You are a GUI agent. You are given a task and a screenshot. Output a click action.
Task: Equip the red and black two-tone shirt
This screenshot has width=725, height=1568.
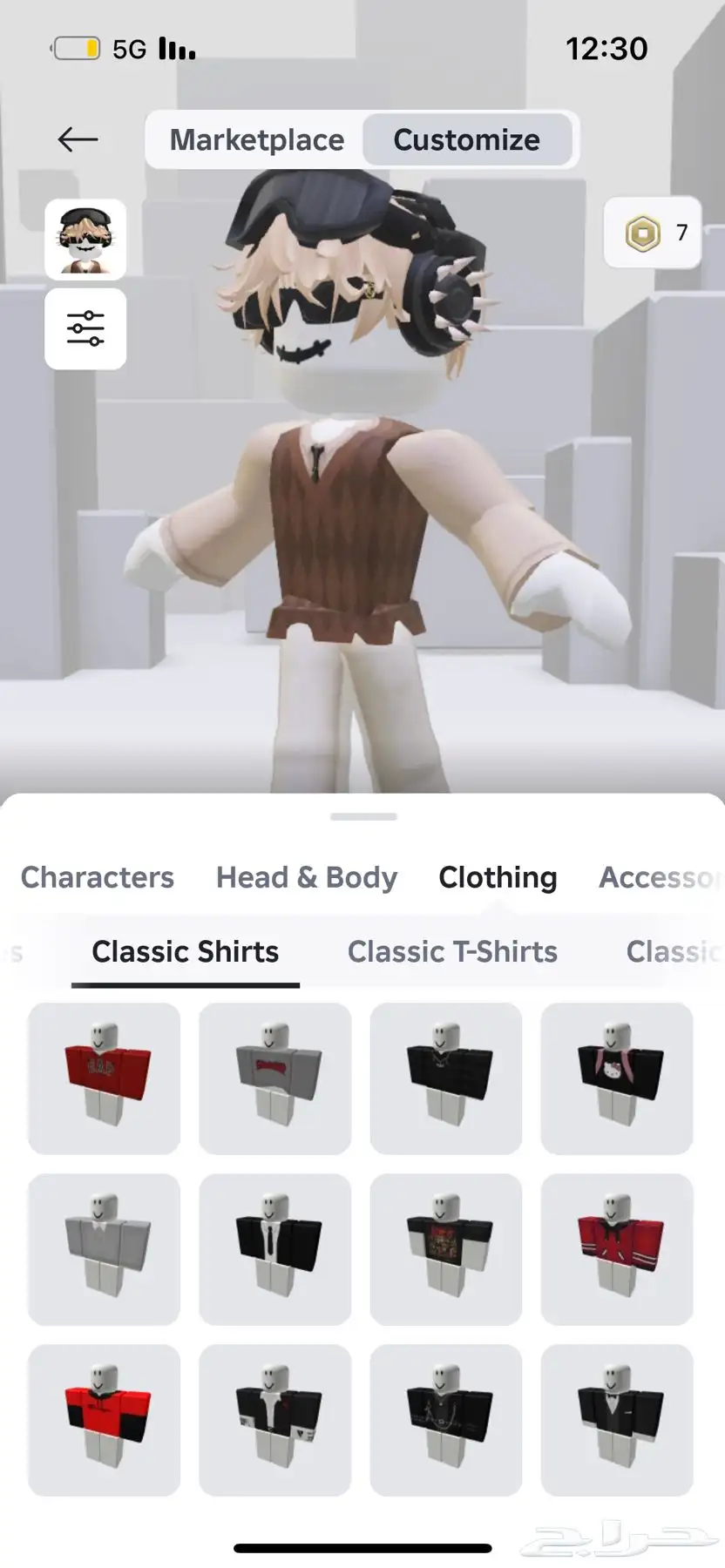point(104,1420)
